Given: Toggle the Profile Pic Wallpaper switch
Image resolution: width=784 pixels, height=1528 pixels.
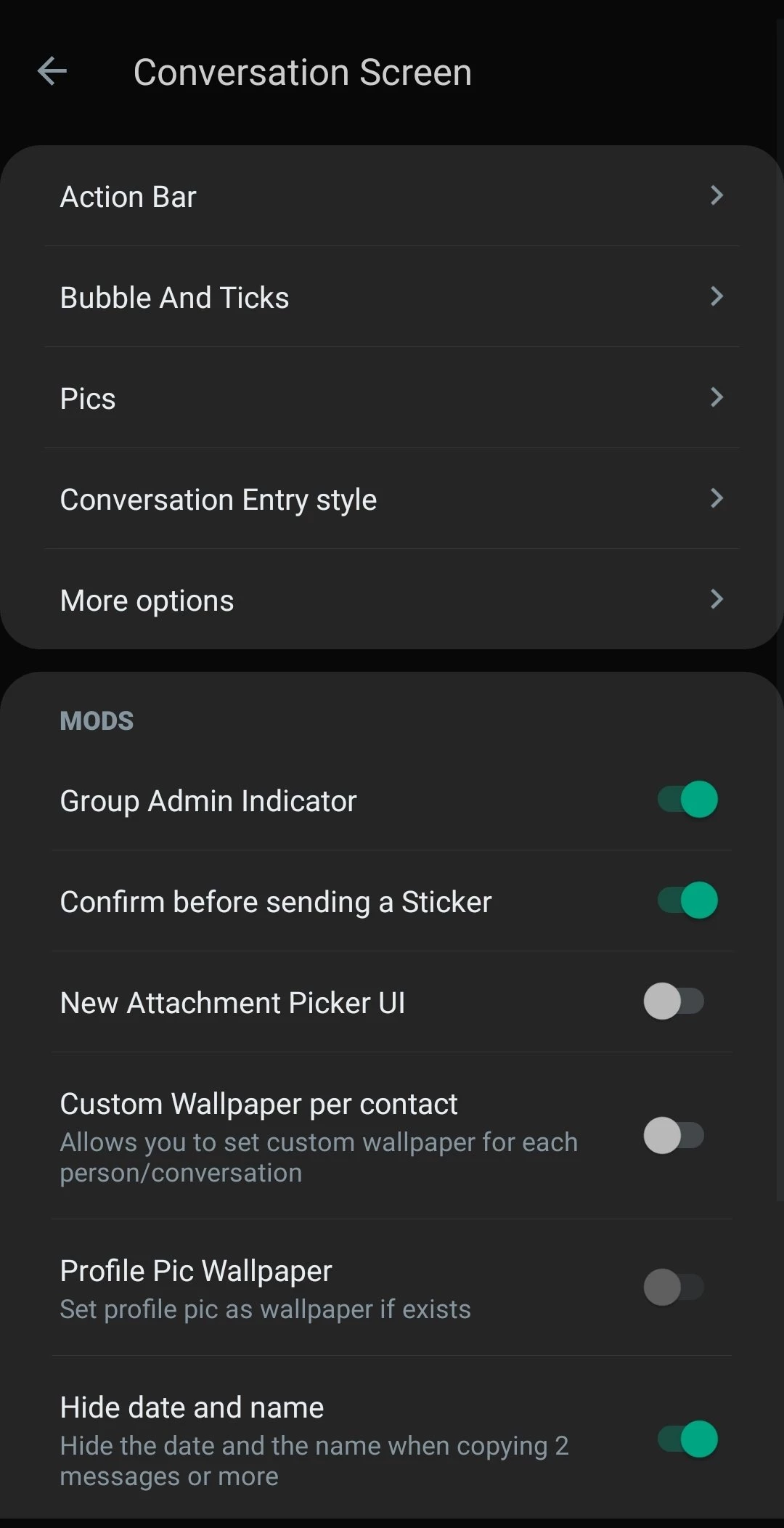Looking at the screenshot, I should pos(674,1288).
